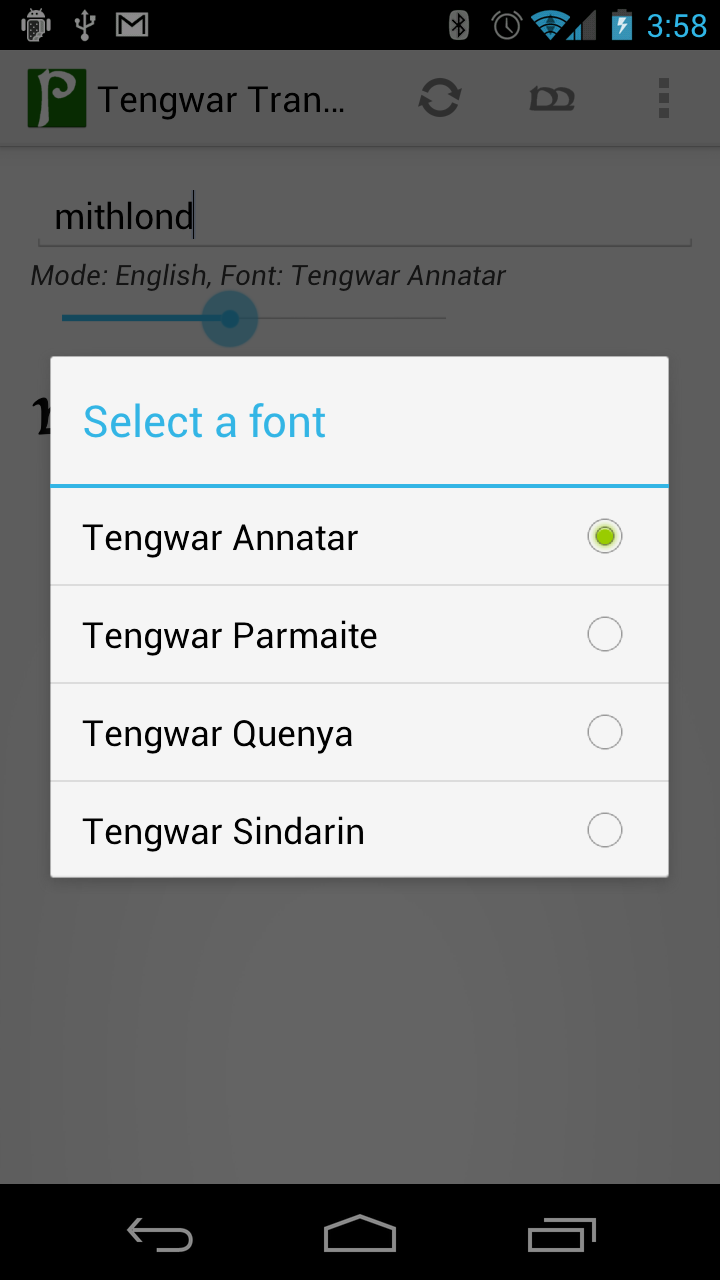The height and width of the screenshot is (1280, 720).
Task: Choose Tengwar Parmaite font option
Action: point(359,635)
